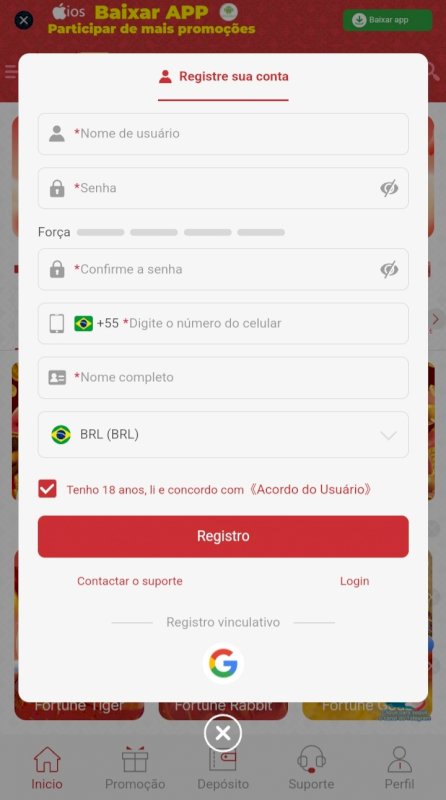446x800 pixels.
Task: Focus the Nome de usuário field
Action: [x=223, y=134]
